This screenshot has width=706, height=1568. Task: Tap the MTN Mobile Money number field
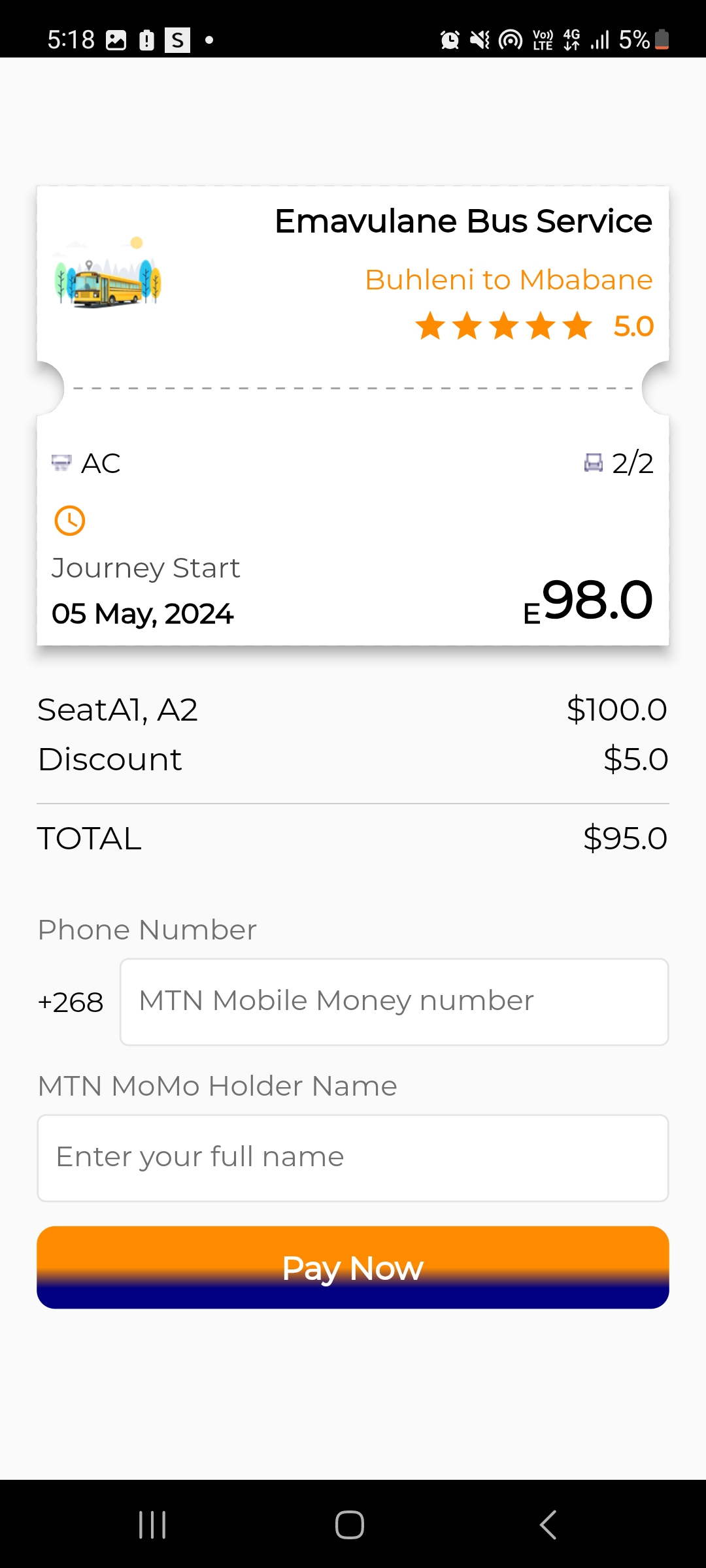coord(394,1002)
